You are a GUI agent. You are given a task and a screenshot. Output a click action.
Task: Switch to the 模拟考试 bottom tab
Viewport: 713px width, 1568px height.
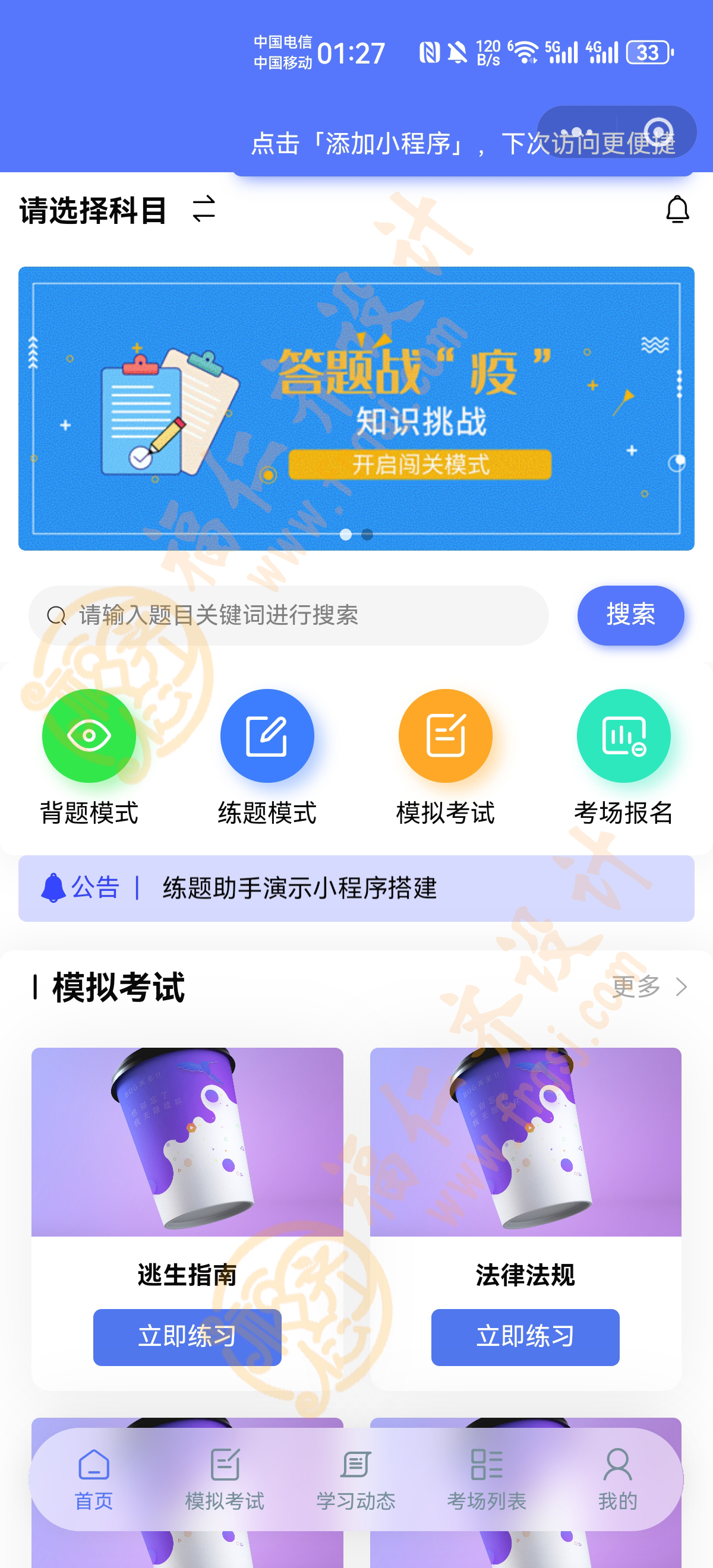(x=225, y=1478)
